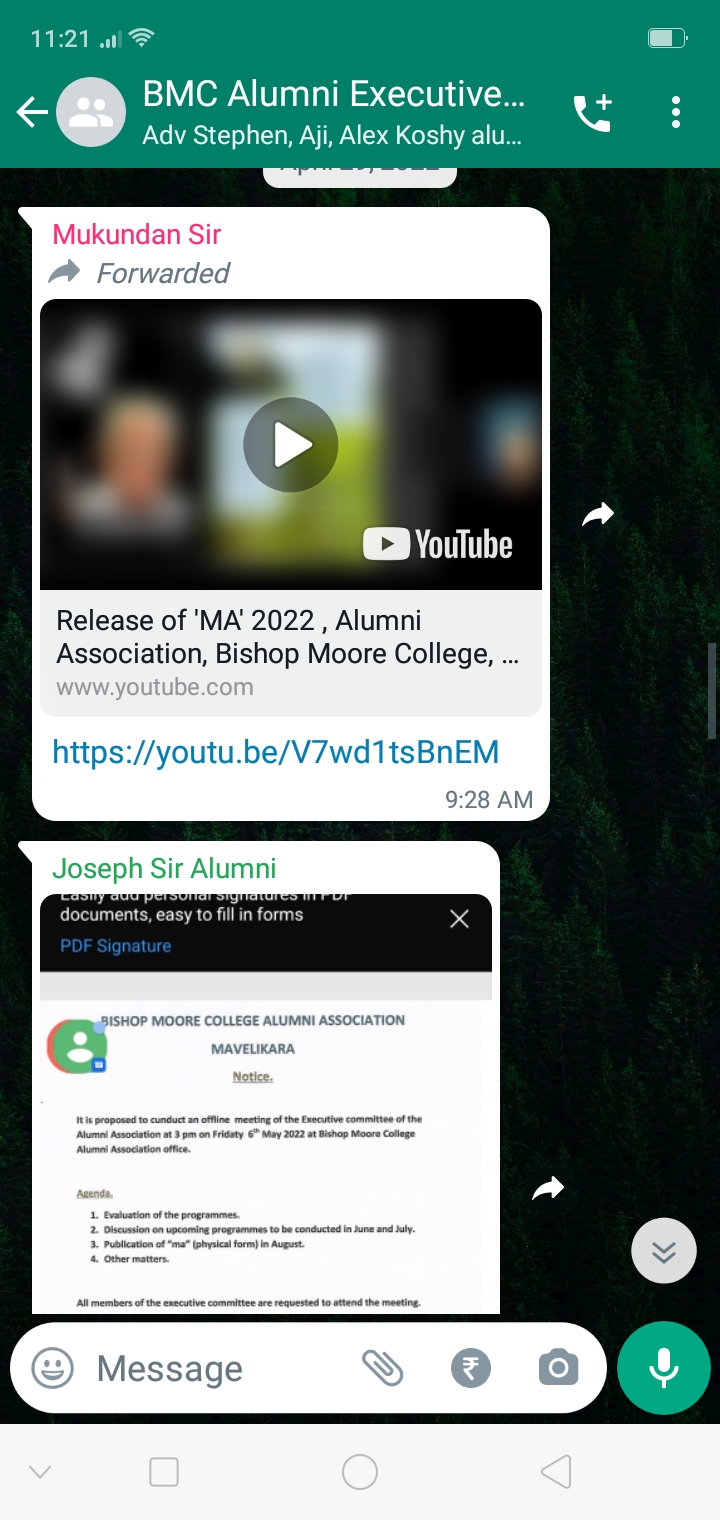Jump to the latest messages
The width and height of the screenshot is (720, 1520).
point(664,1251)
